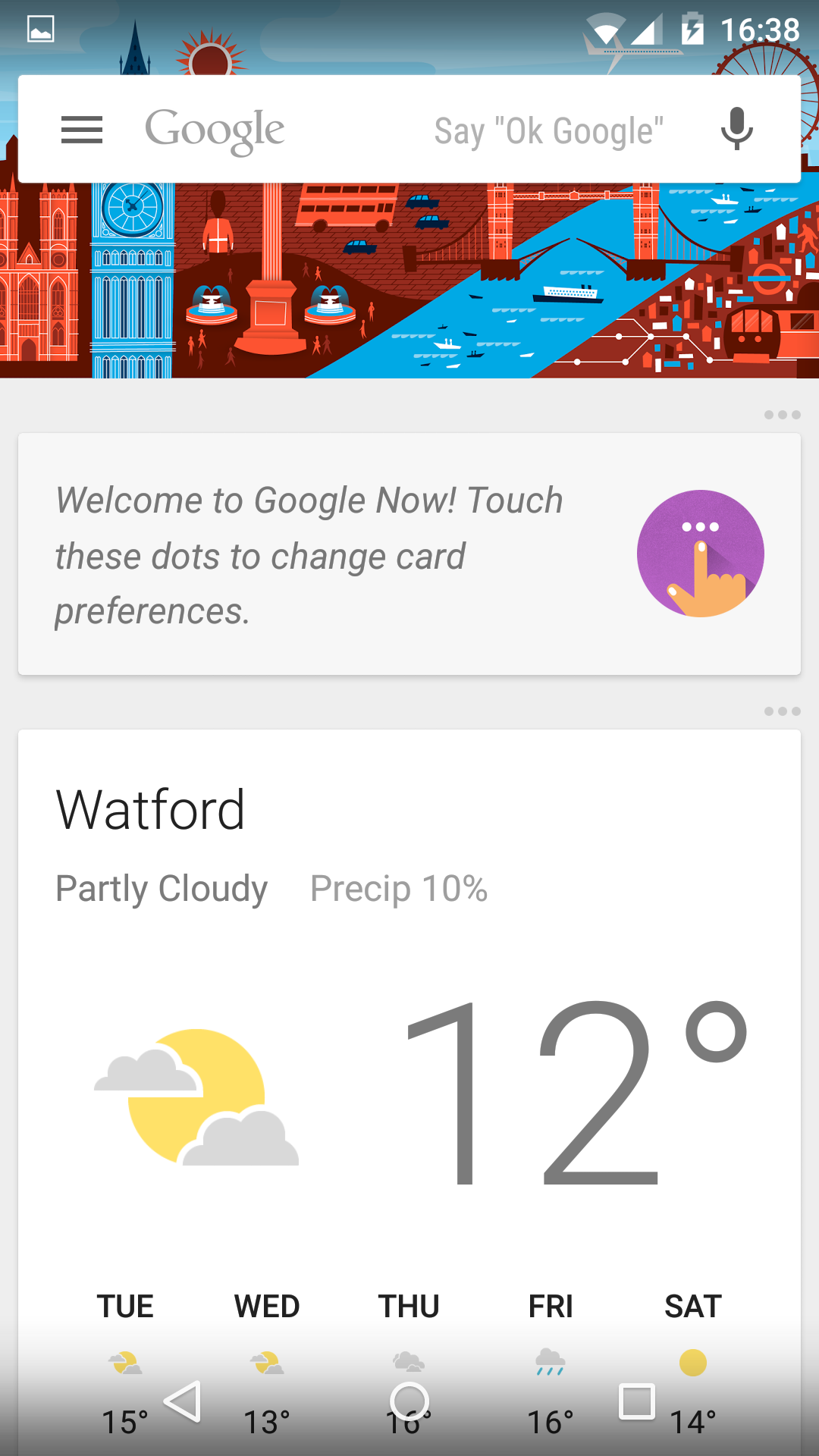Open the Watford weather card
819x1456 pixels.
pos(409,1093)
